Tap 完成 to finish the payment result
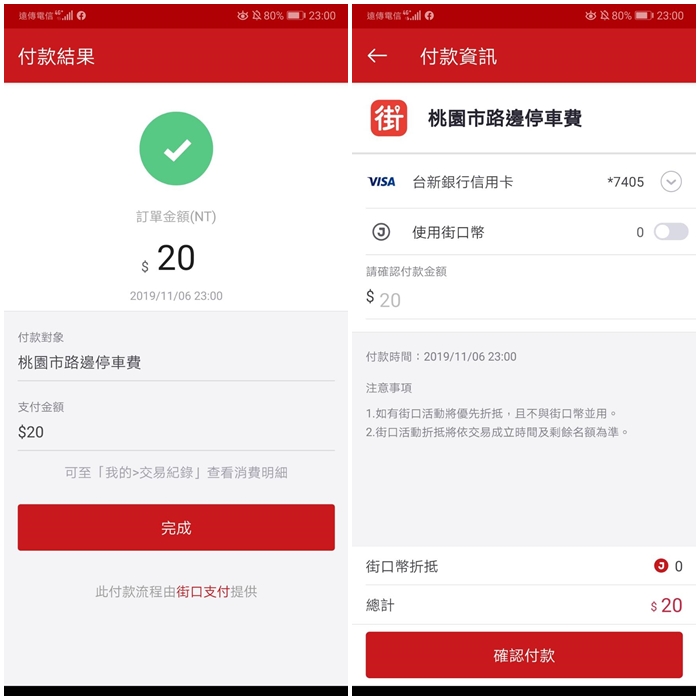This screenshot has width=700, height=700. click(176, 527)
